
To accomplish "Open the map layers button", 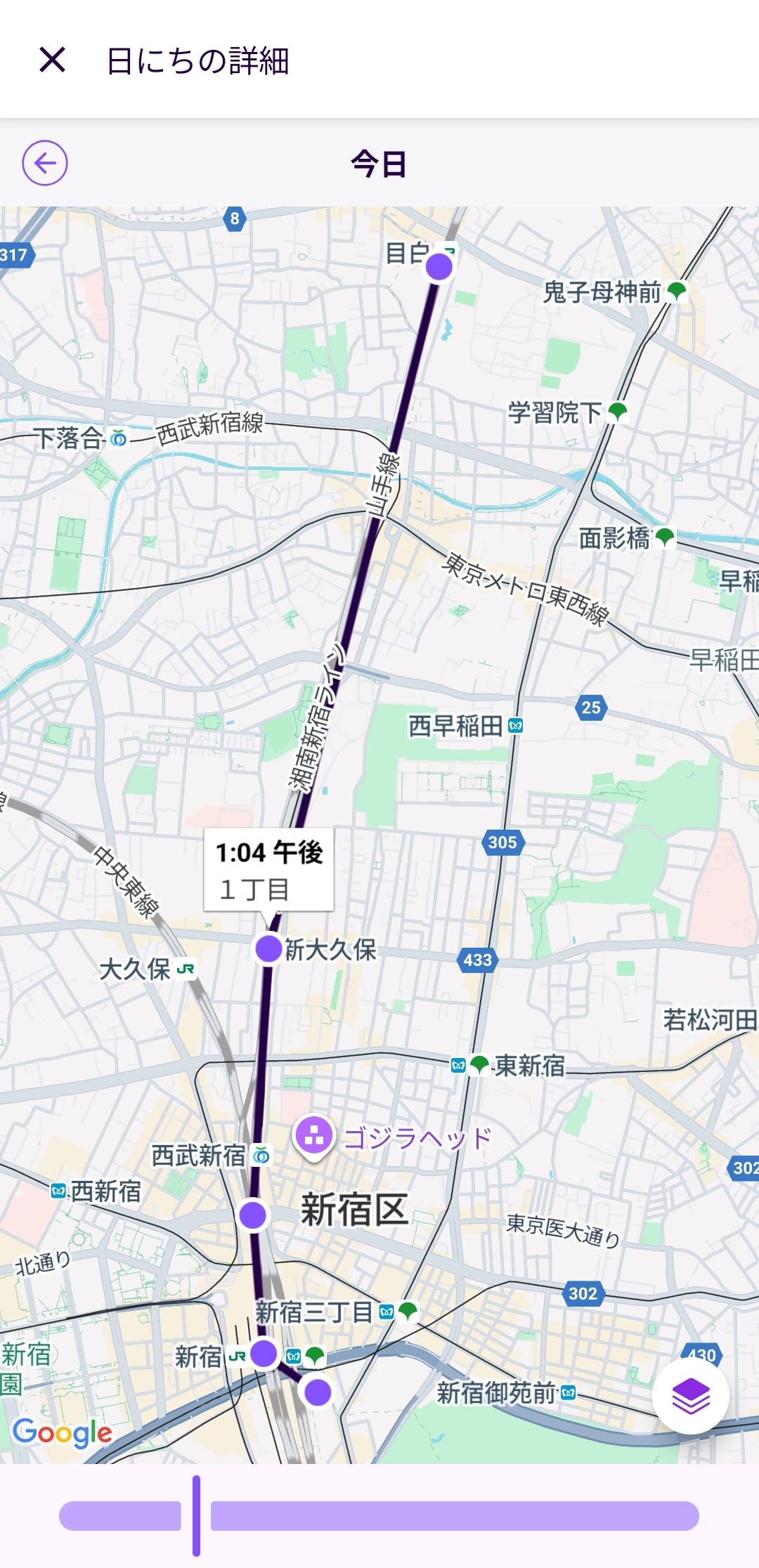I will click(x=690, y=1395).
